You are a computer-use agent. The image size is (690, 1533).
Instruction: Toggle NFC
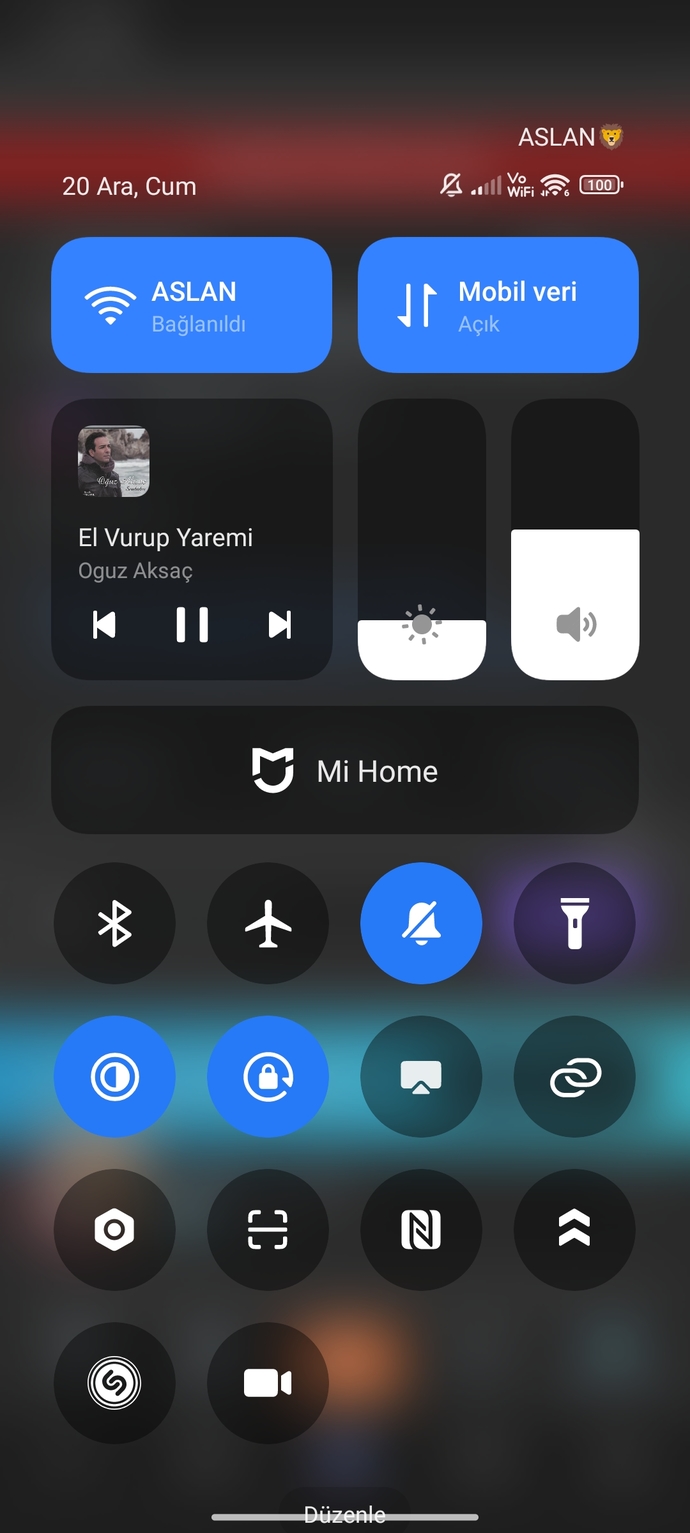[x=421, y=1230]
